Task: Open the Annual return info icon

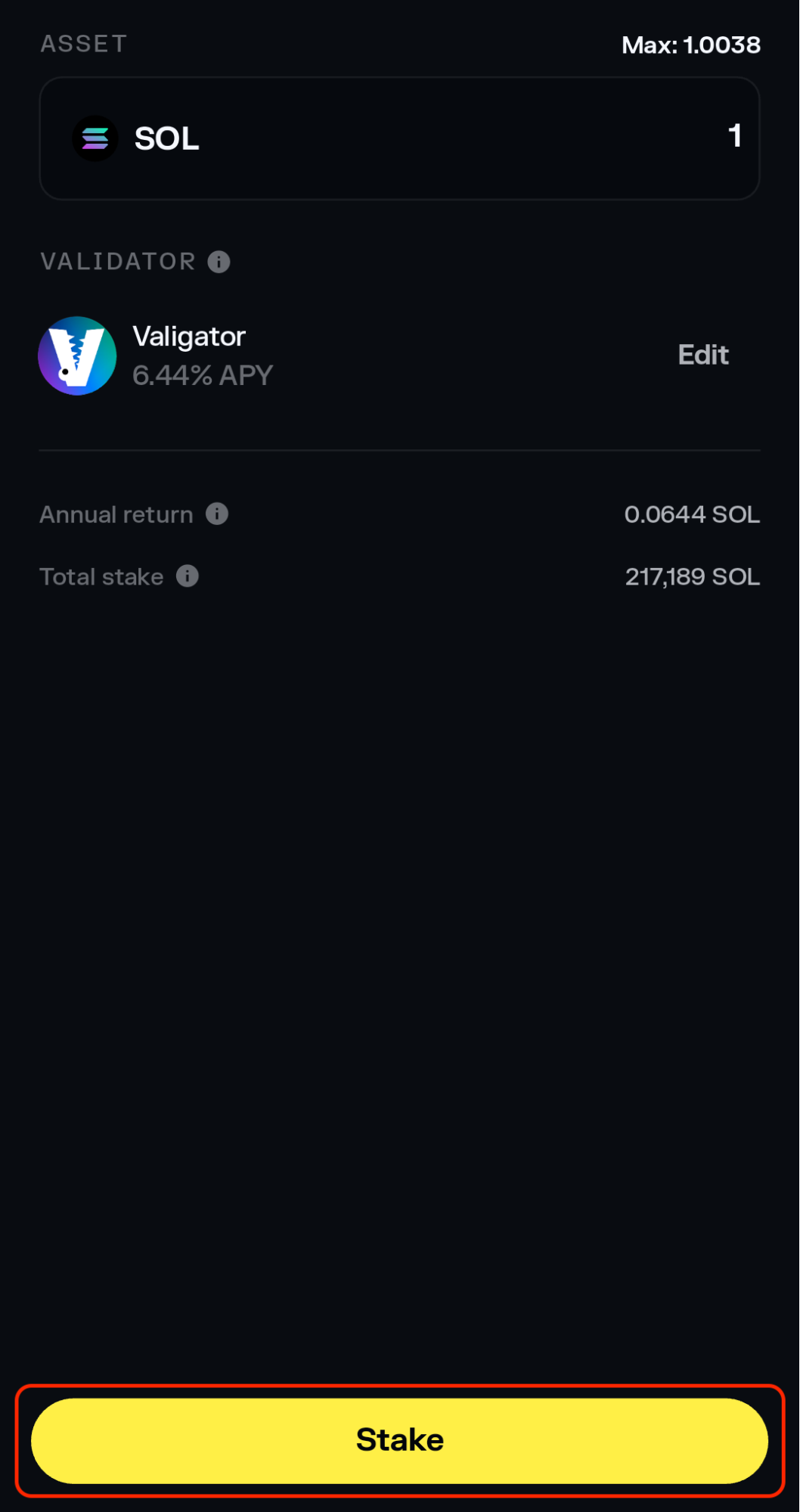Action: [218, 514]
